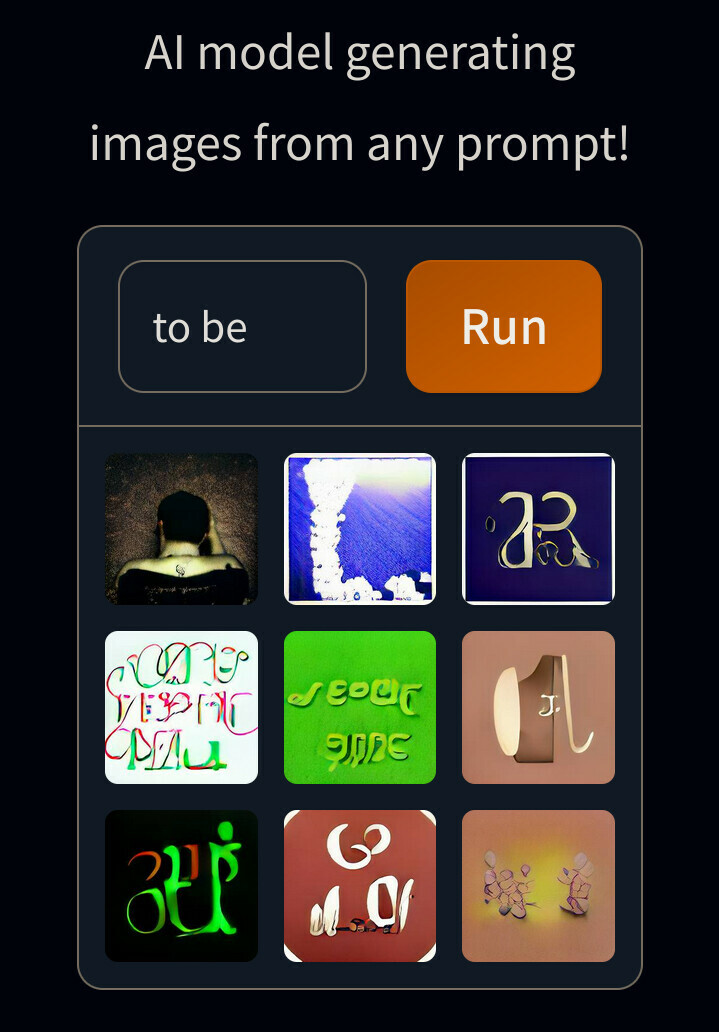The height and width of the screenshot is (1032, 719).
Task: Open the image of a person's back
Action: click(x=181, y=529)
